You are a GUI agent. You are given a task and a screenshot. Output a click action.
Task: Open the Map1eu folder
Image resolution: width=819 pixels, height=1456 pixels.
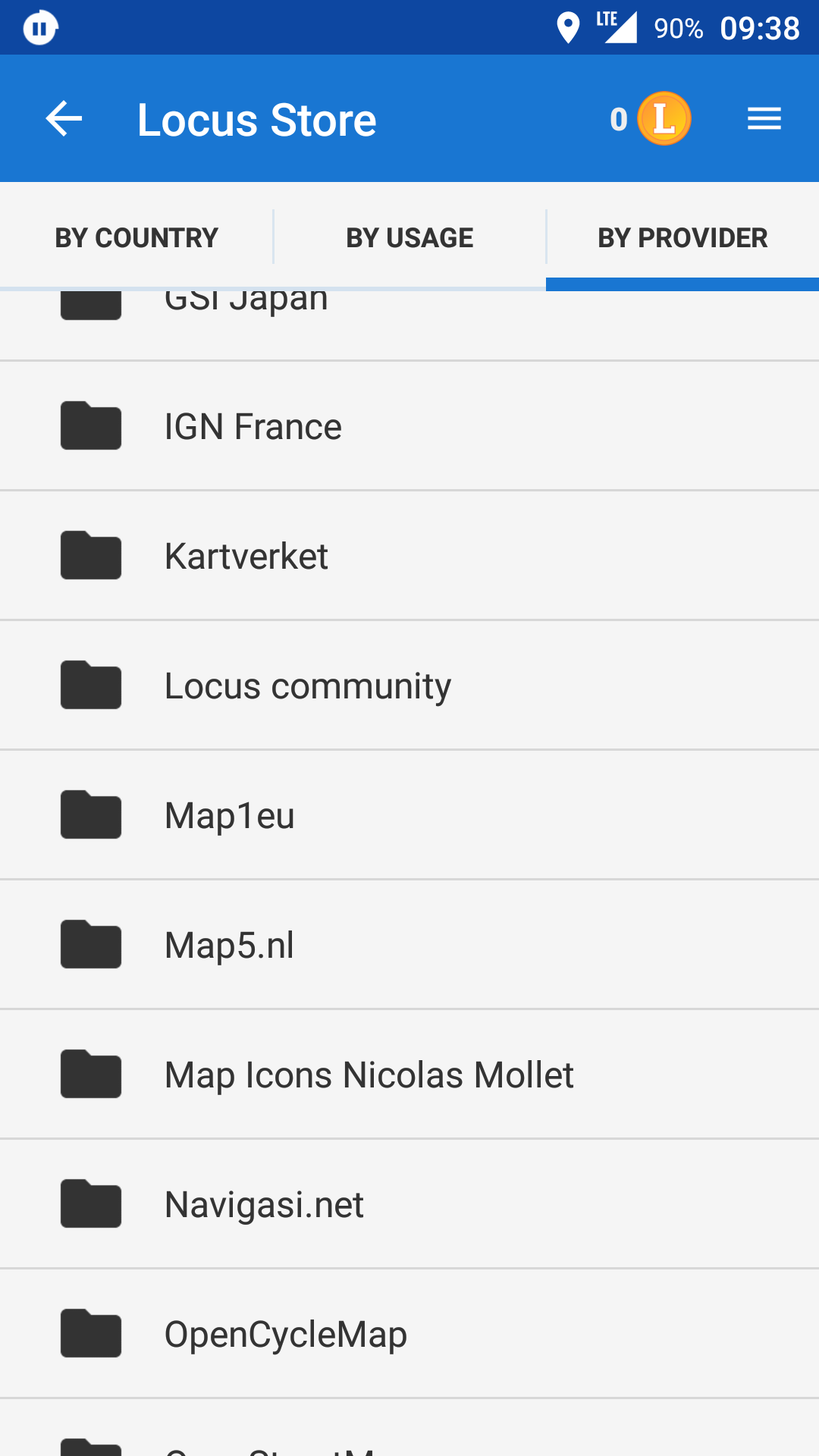[409, 815]
